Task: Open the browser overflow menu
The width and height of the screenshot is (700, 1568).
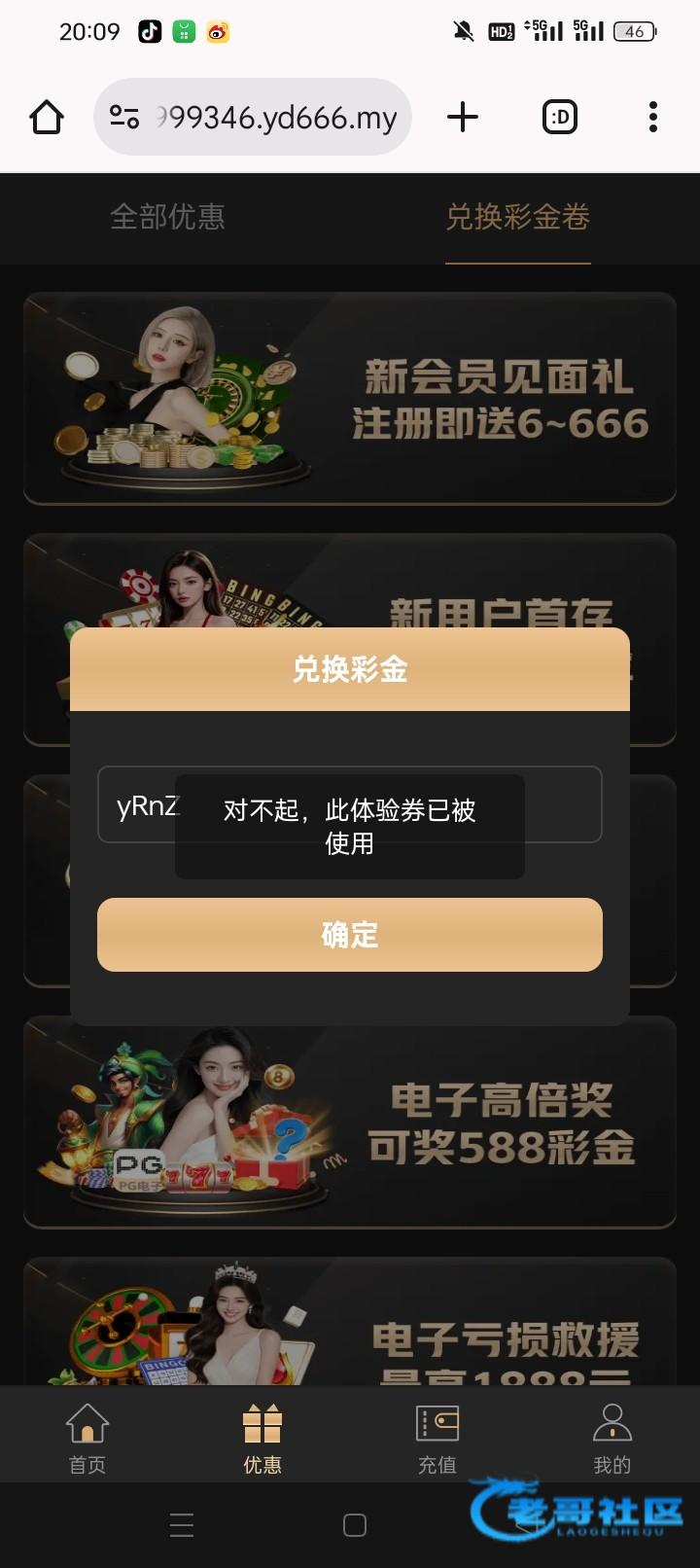Action: [652, 118]
